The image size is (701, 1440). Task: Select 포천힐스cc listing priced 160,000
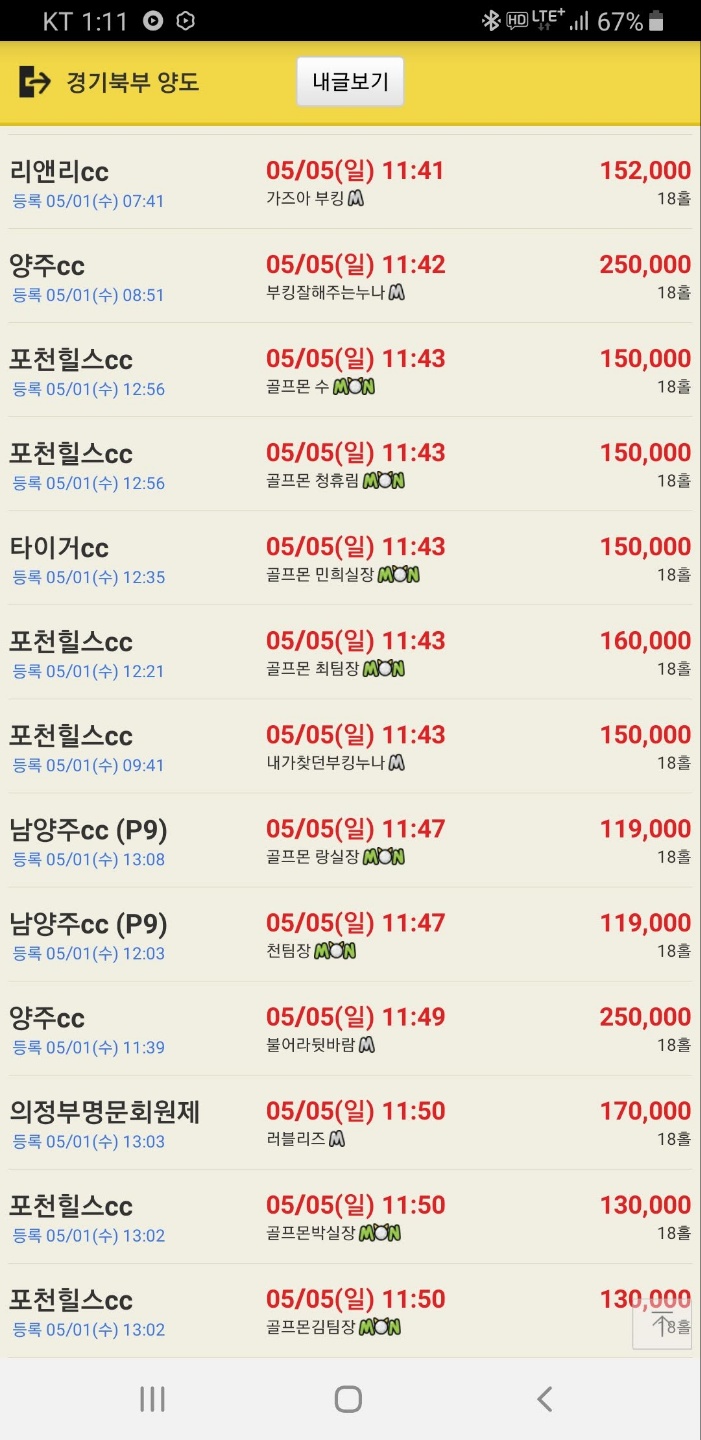point(350,653)
